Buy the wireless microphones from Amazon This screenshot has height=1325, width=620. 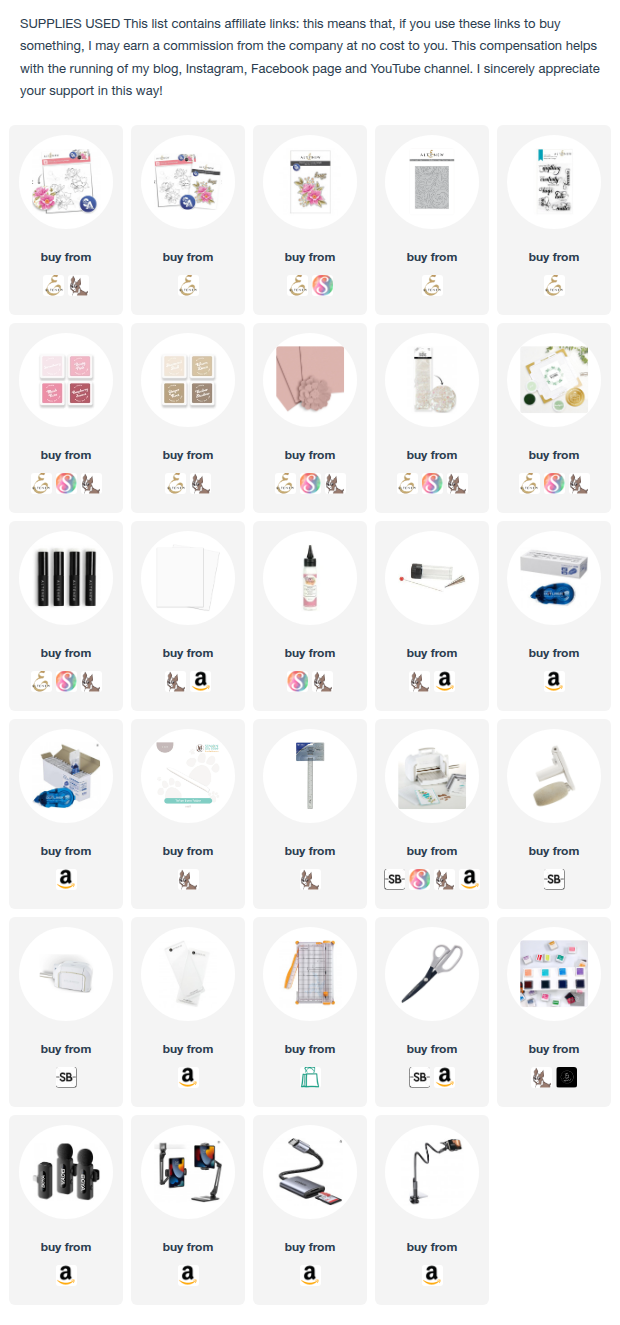pyautogui.click(x=66, y=1275)
